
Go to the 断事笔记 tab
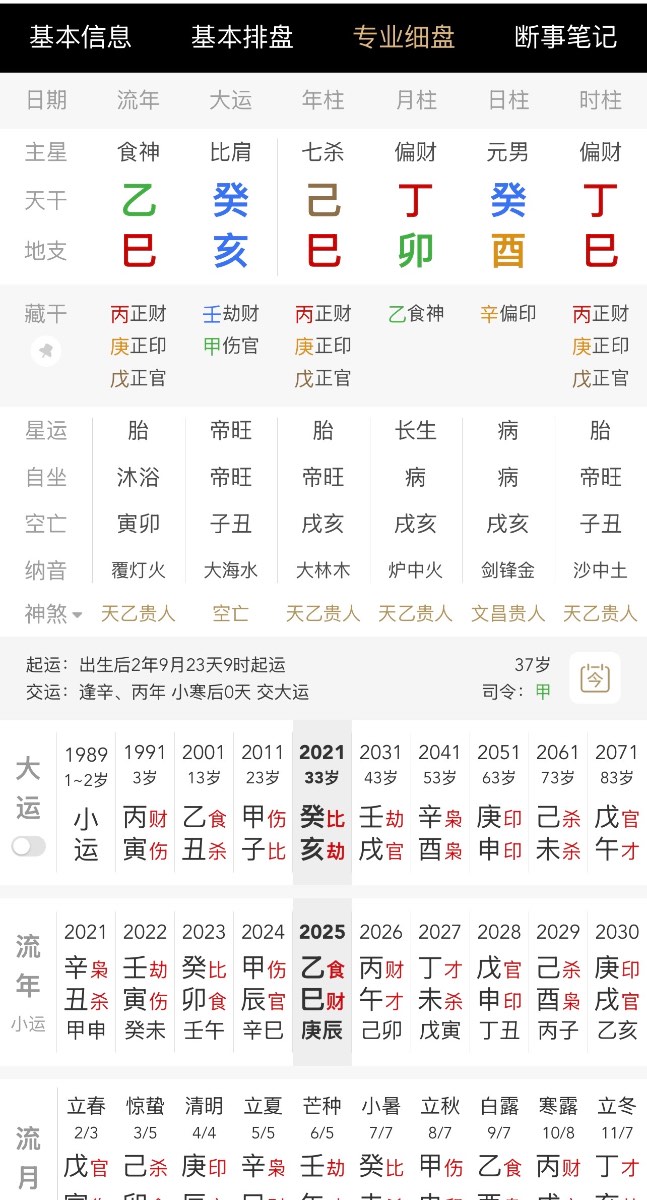point(566,37)
